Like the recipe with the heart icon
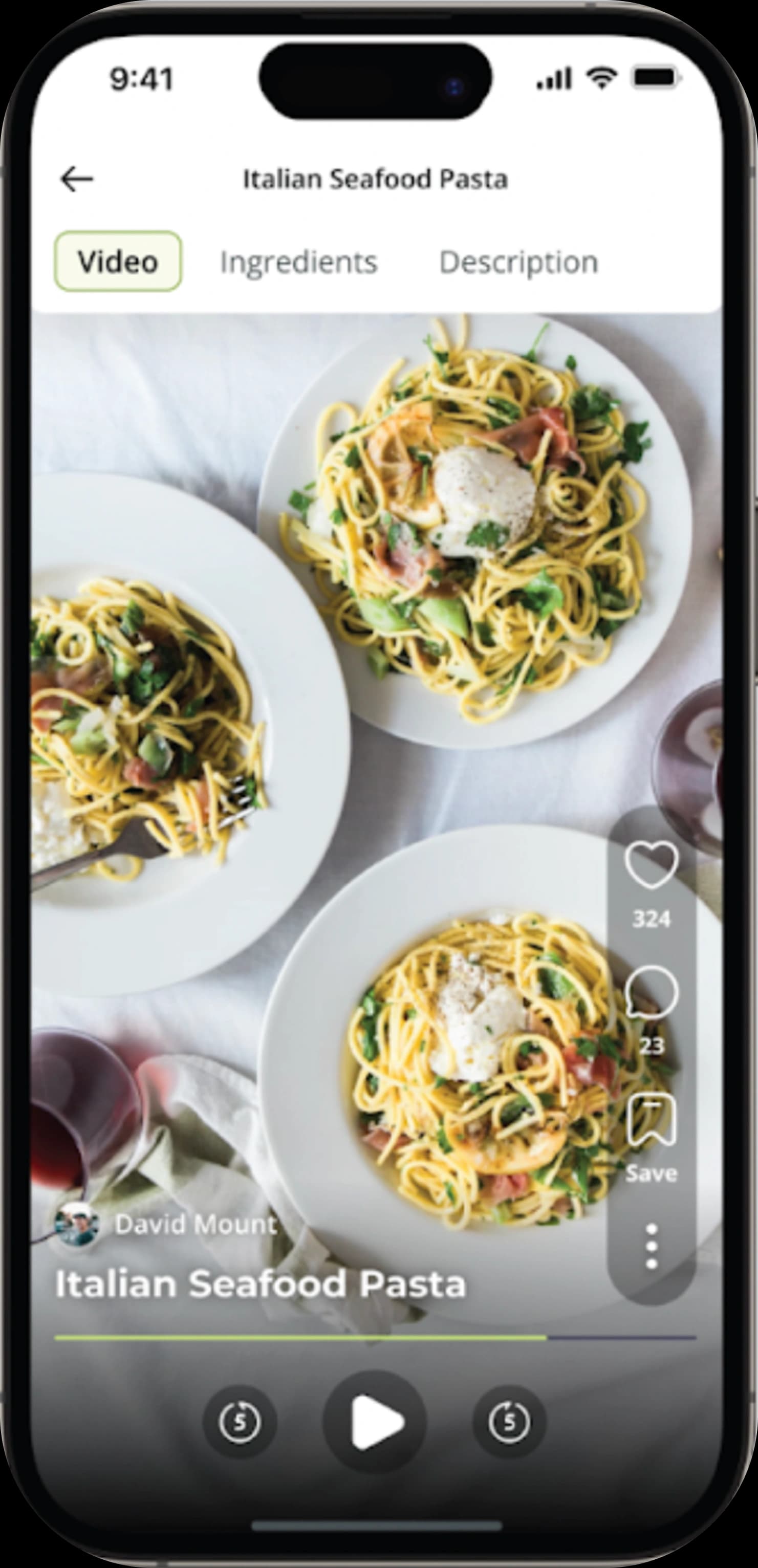 click(652, 864)
